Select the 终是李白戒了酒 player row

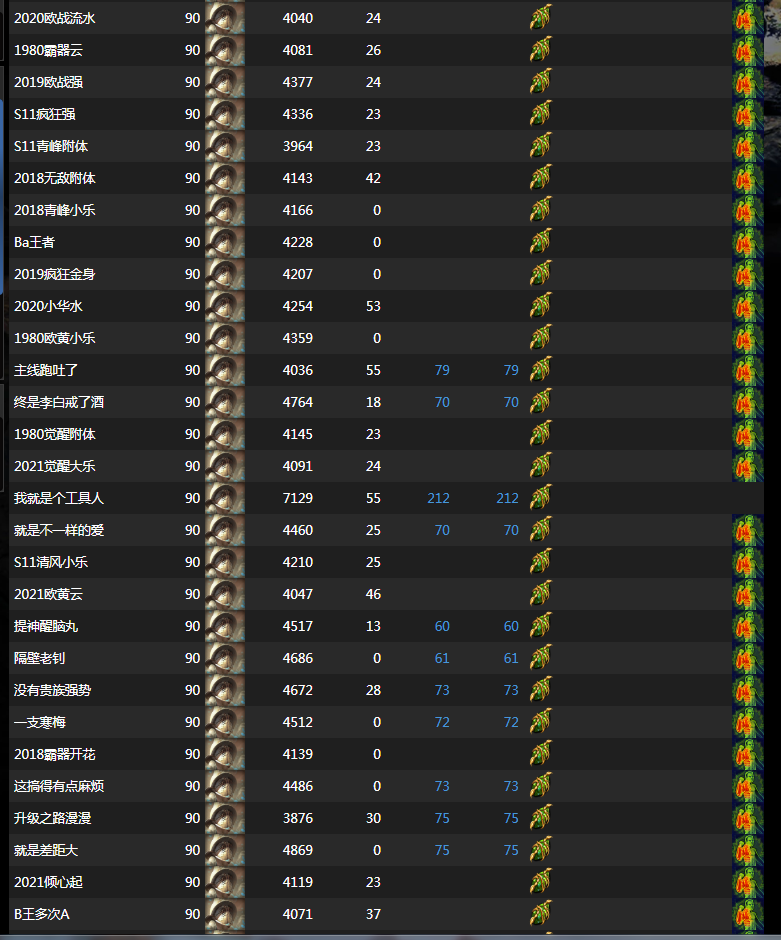click(x=59, y=402)
